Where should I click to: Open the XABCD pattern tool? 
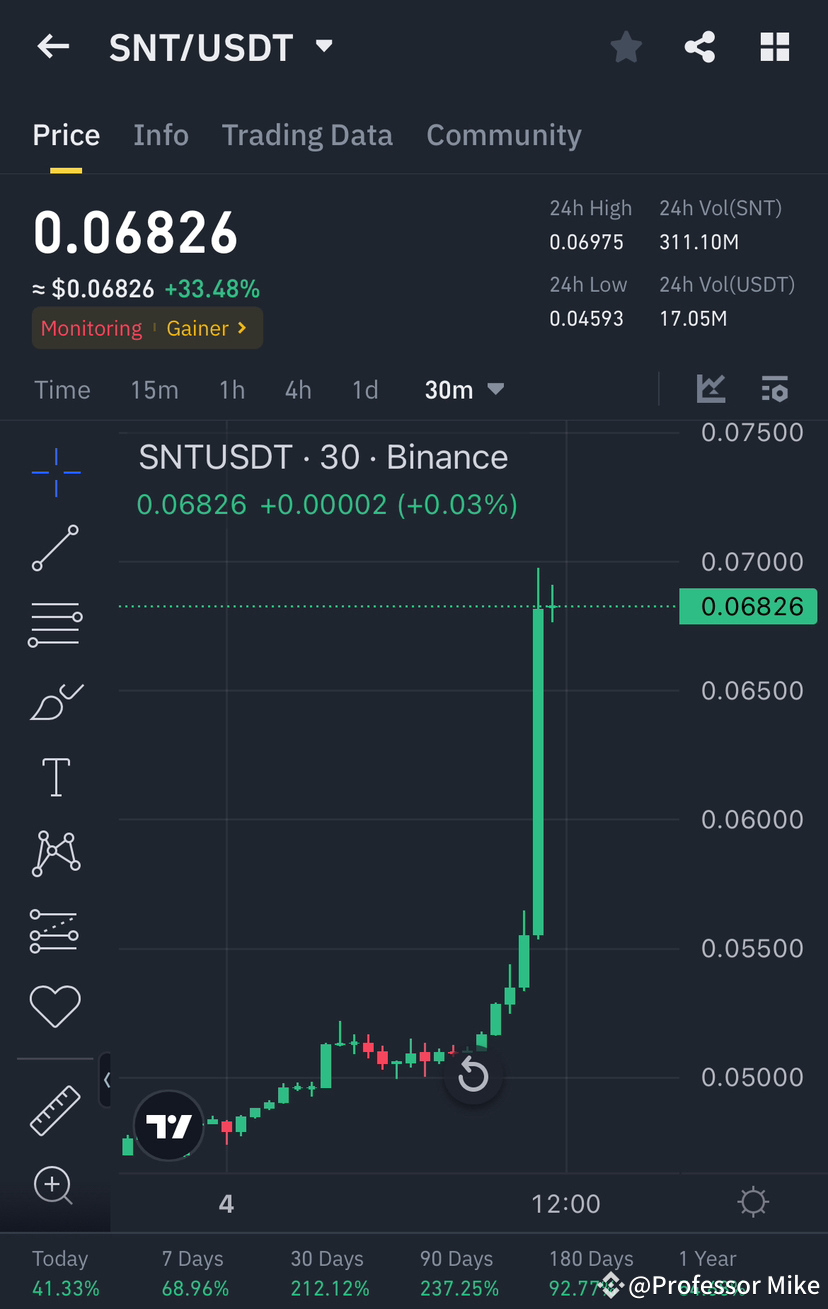tap(55, 853)
